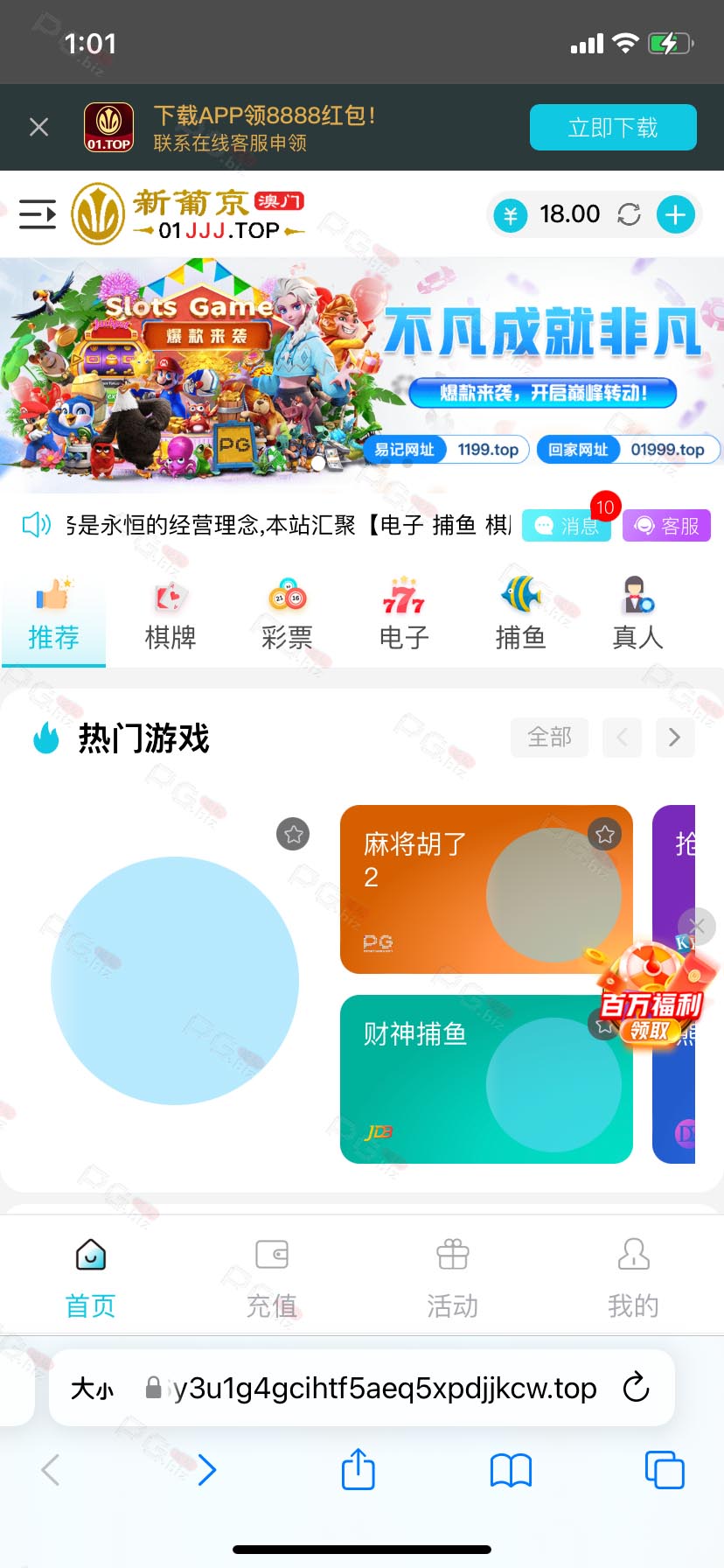Close the 百万福利 floating promo

click(x=697, y=926)
